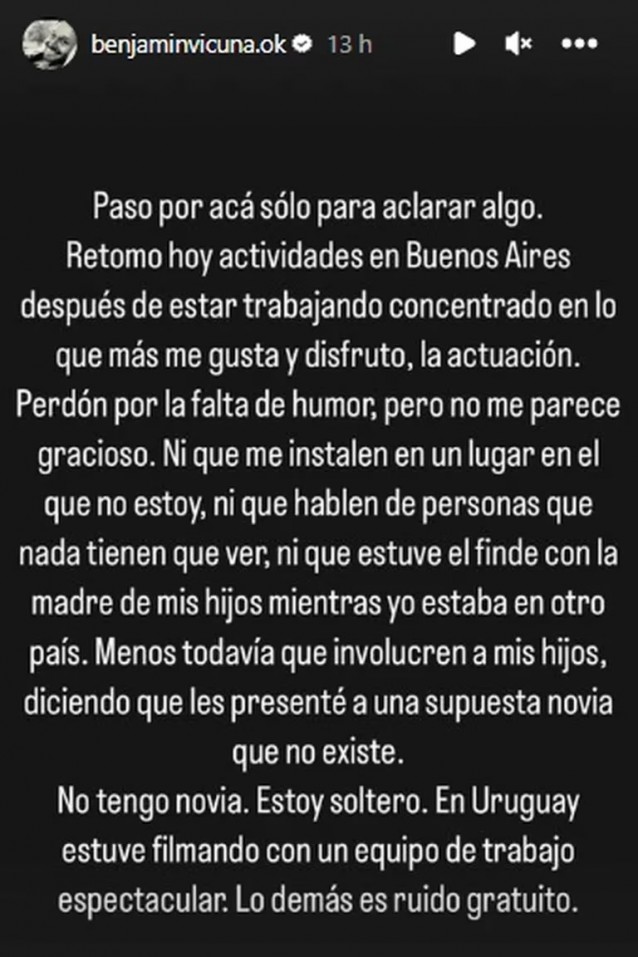
Task: Open the benjaminvicuna.ok username link
Action: (186, 44)
